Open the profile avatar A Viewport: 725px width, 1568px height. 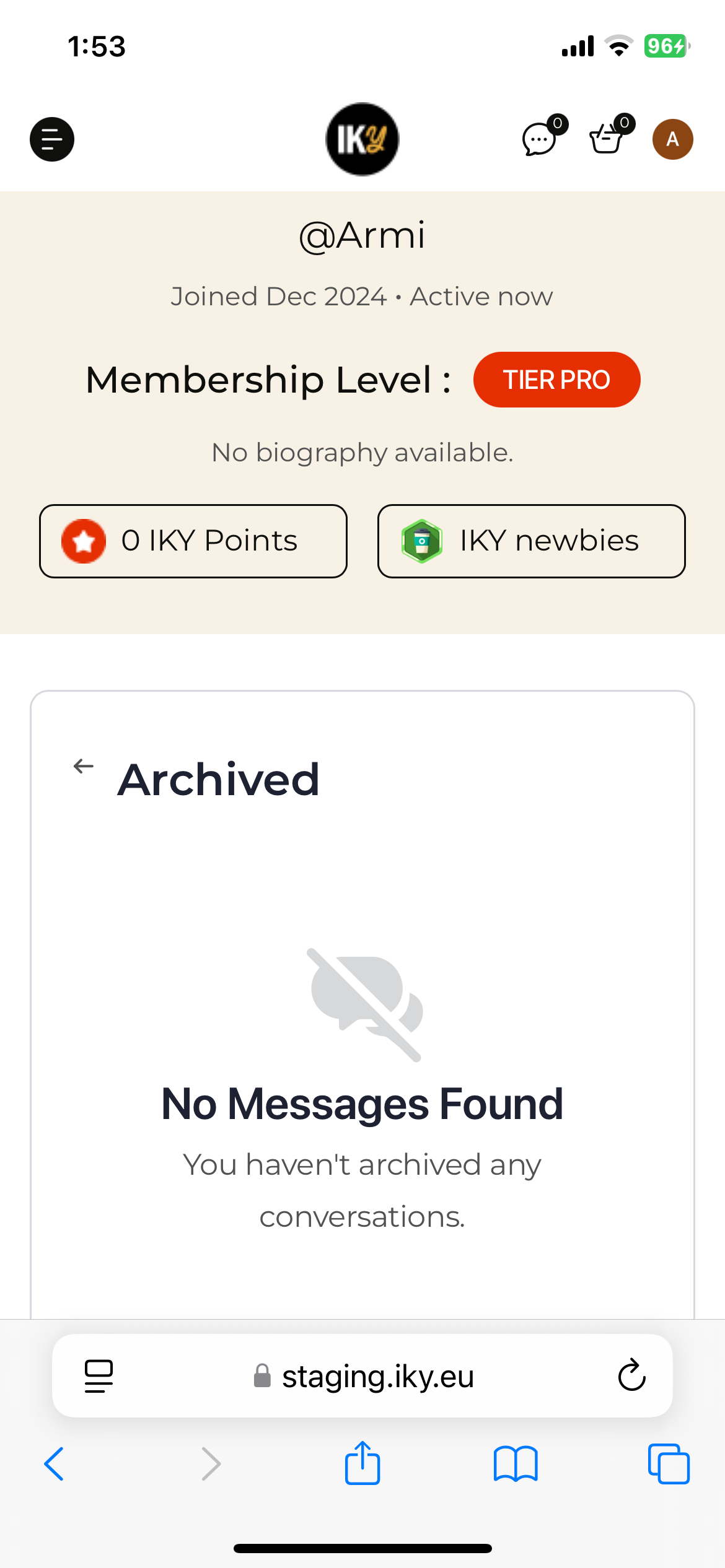[672, 139]
